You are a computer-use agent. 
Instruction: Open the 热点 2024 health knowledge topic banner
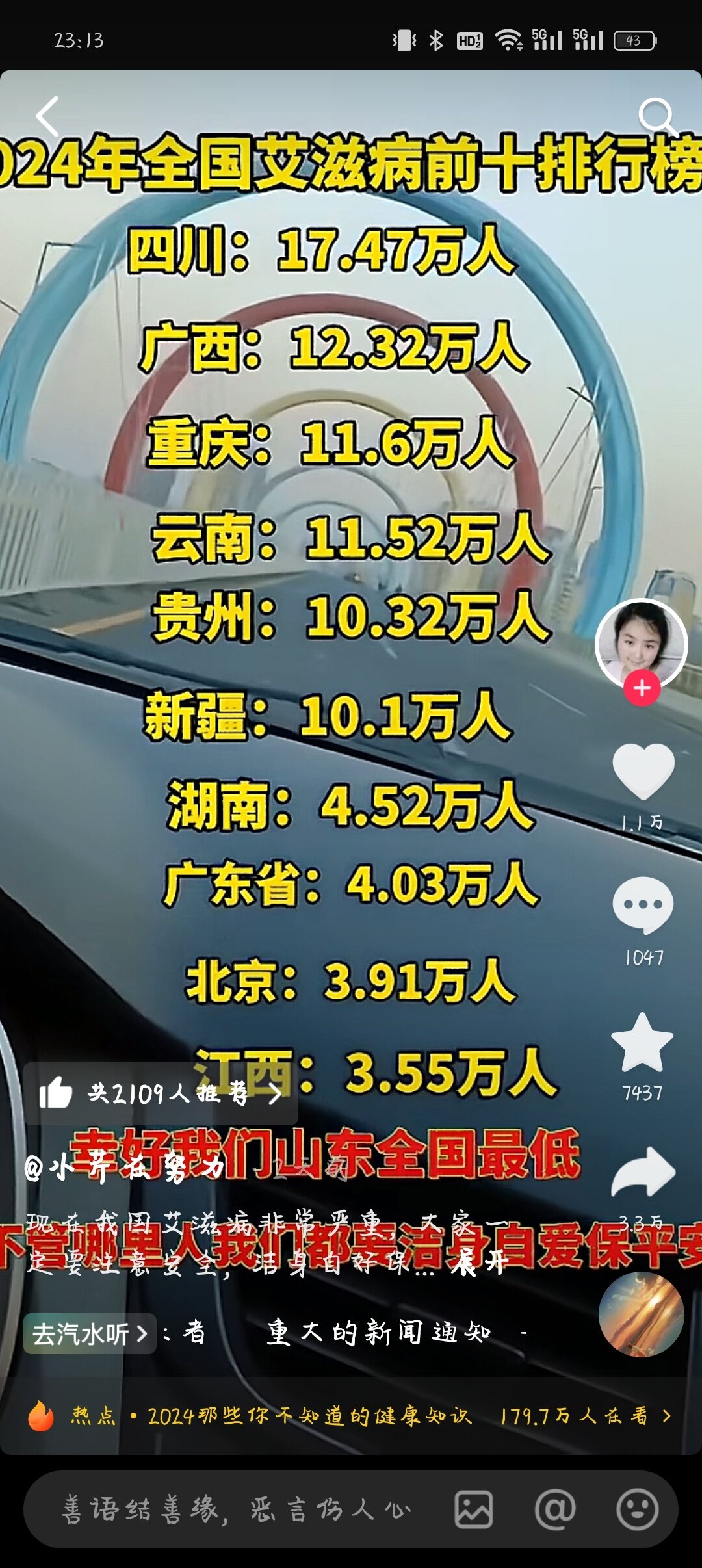click(351, 1415)
